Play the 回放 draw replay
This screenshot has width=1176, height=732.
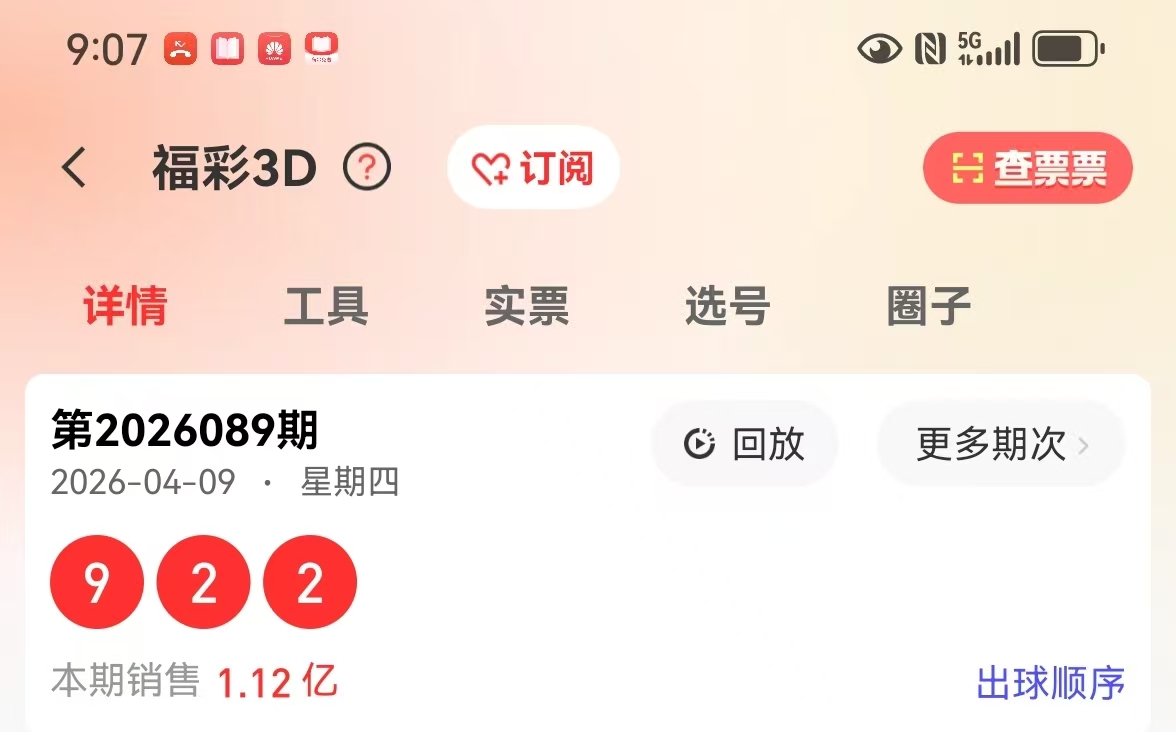(x=745, y=444)
